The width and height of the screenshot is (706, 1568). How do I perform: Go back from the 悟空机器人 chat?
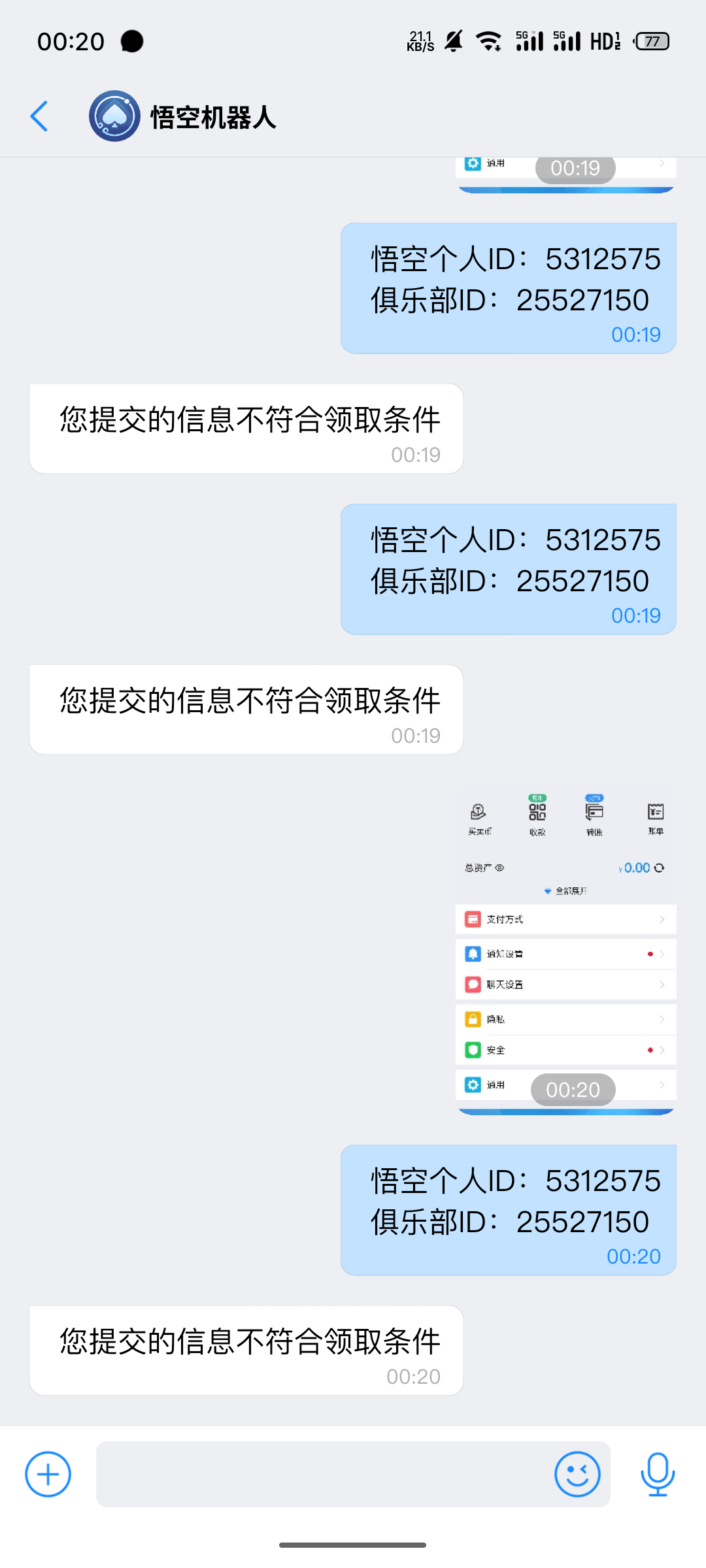[40, 116]
